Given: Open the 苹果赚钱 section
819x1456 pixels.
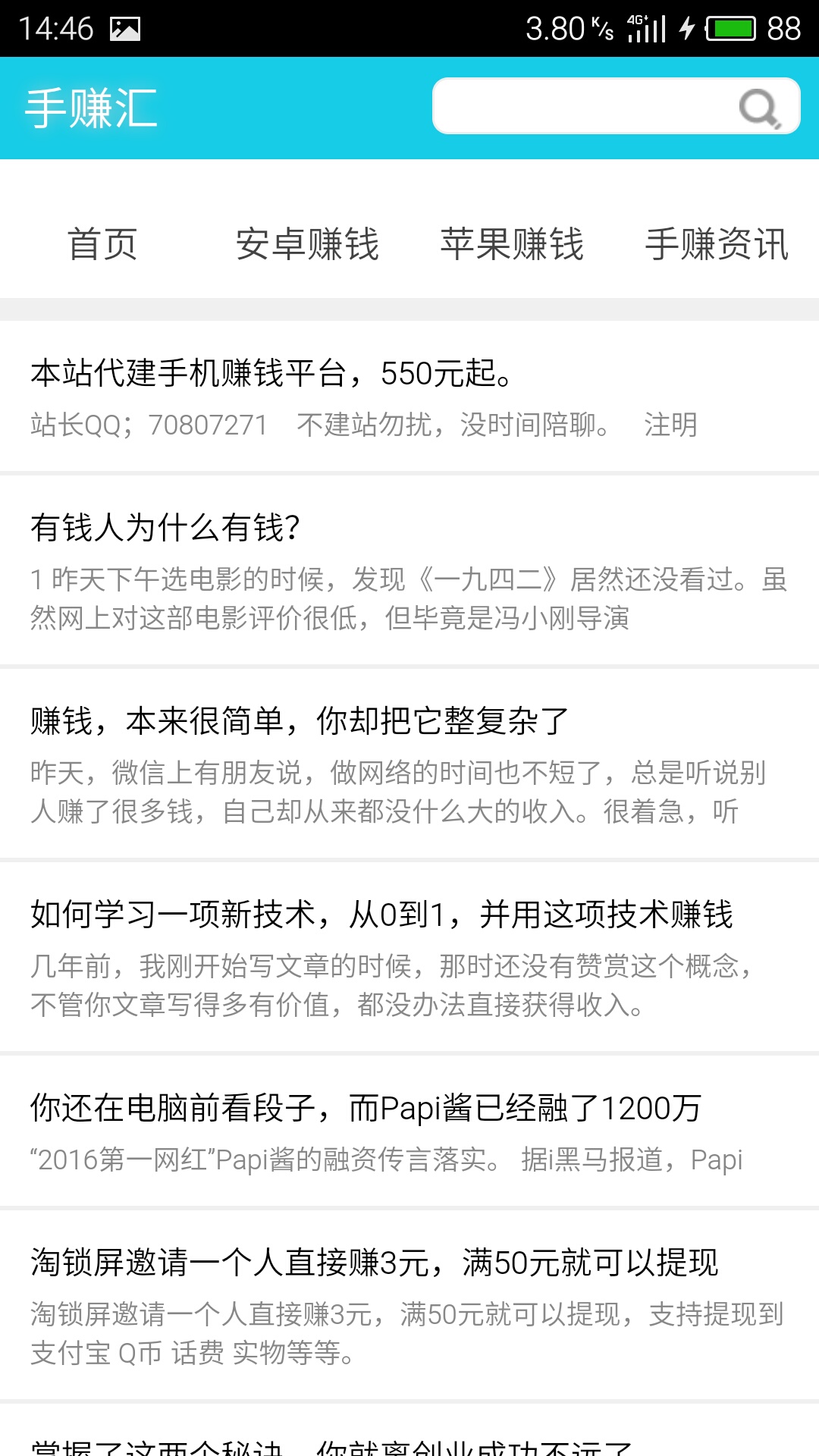Looking at the screenshot, I should tap(513, 244).
